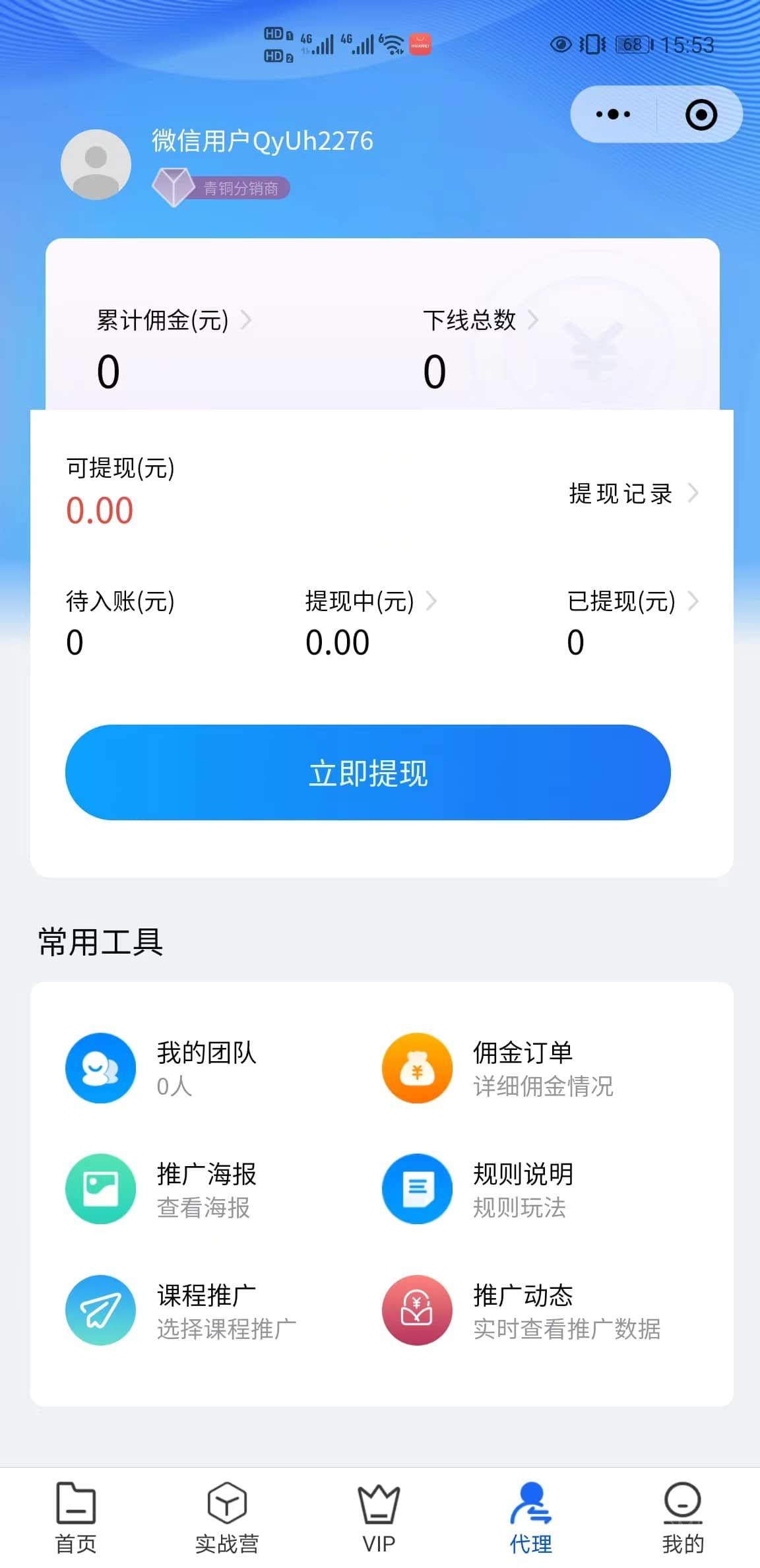Open the mini program more options menu

[613, 115]
